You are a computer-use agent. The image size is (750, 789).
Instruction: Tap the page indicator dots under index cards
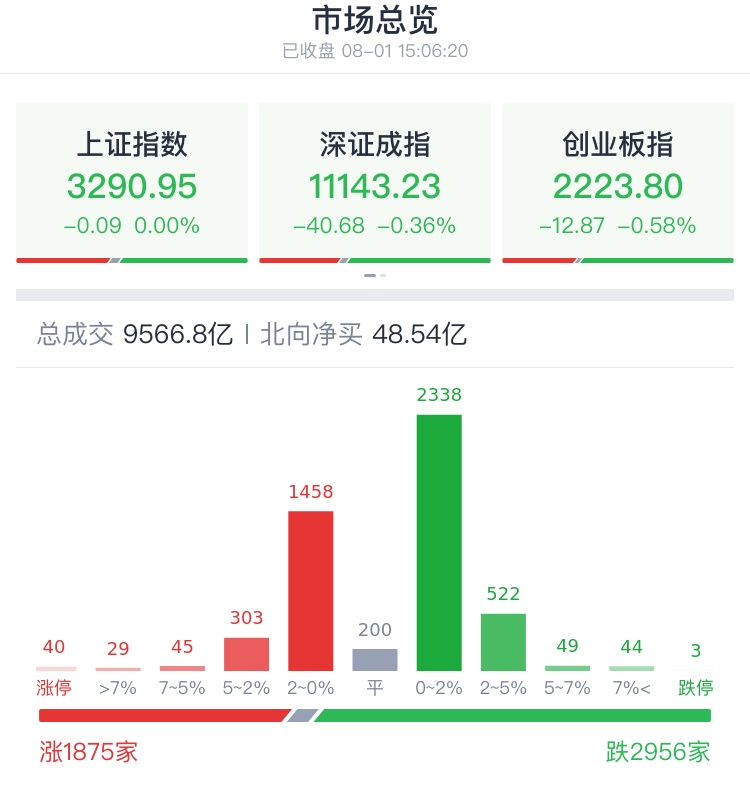pyautogui.click(x=375, y=275)
